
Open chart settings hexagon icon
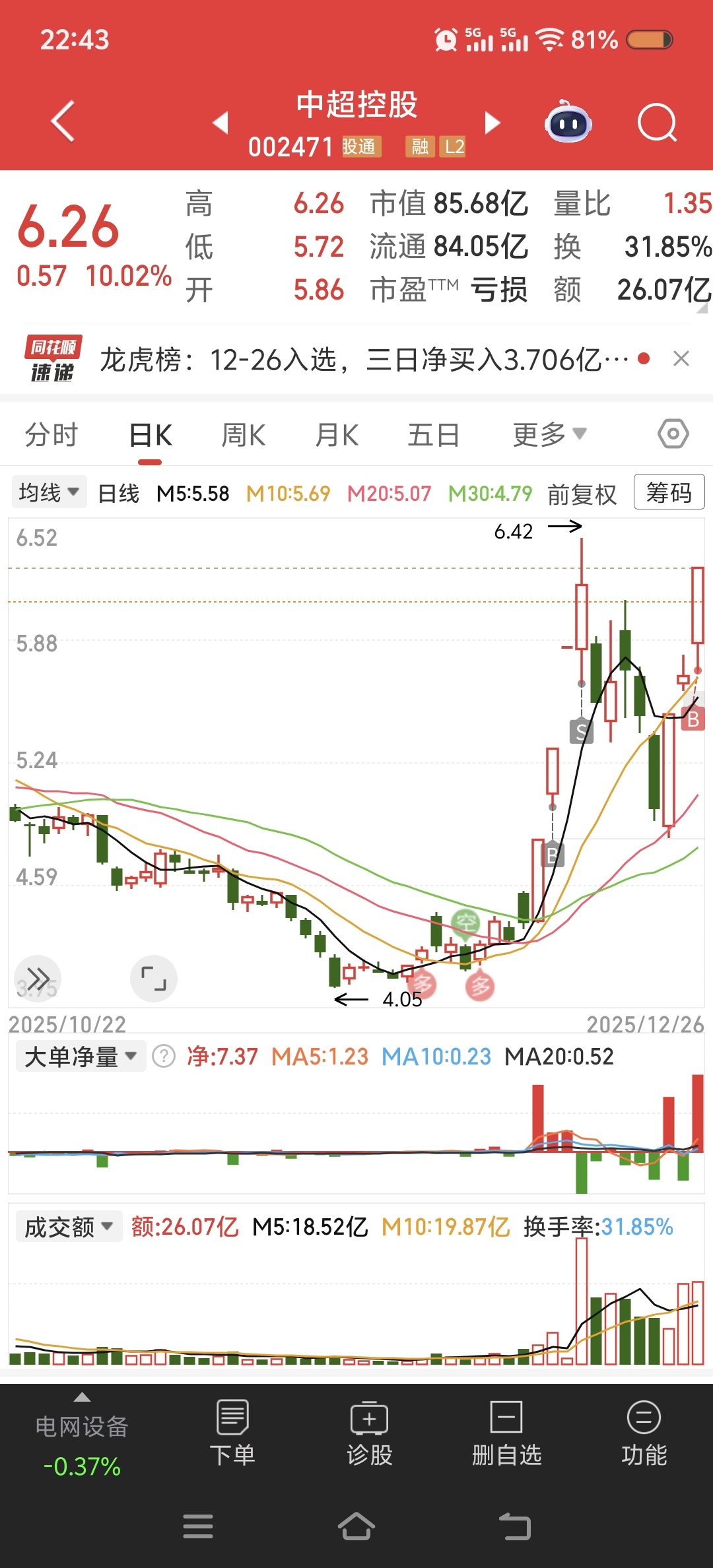673,434
